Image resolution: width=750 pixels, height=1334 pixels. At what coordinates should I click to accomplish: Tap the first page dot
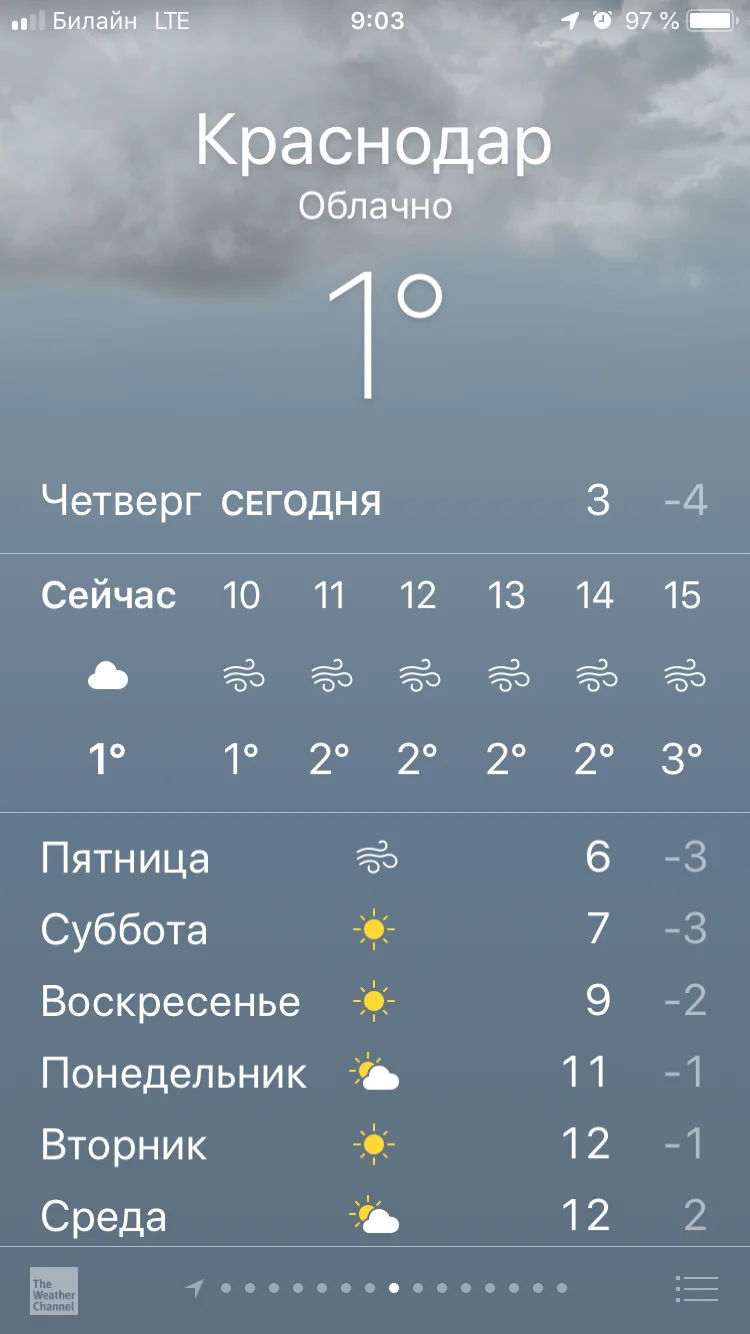tap(225, 1289)
